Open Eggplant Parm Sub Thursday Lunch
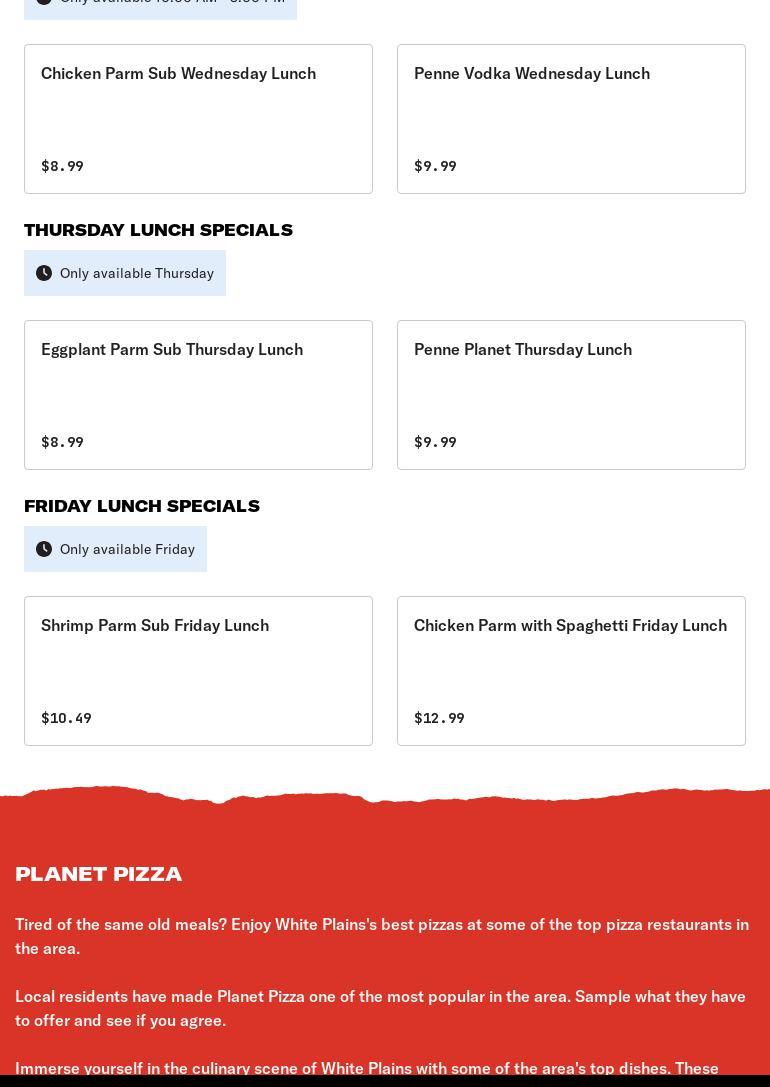Screen dimensions: 770x1087 [198, 394]
